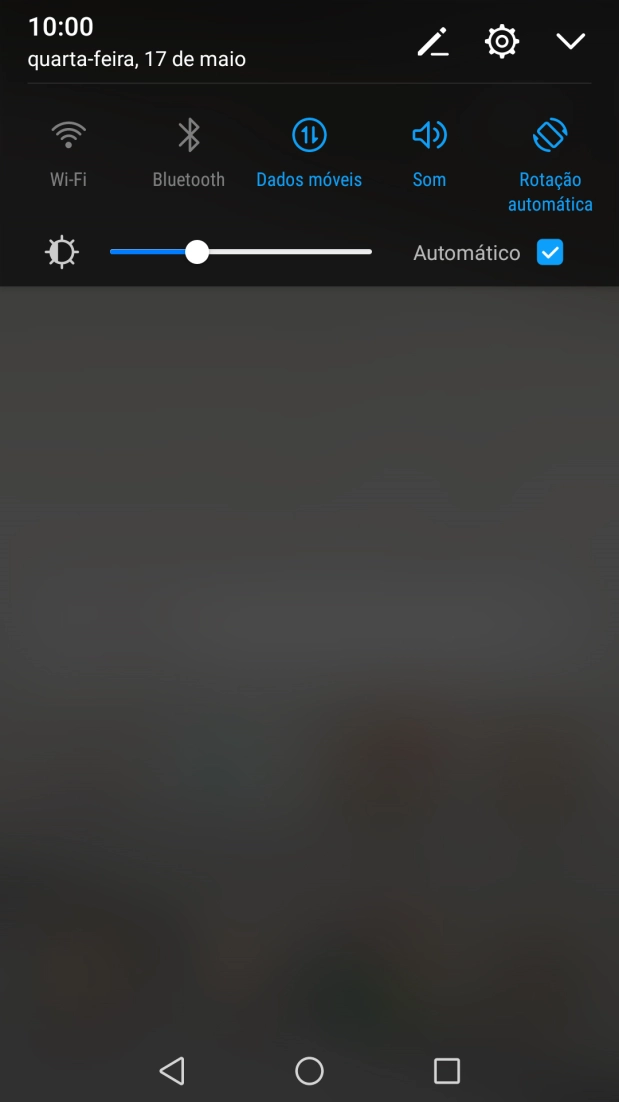
Task: Return to the home screen
Action: (309, 1071)
